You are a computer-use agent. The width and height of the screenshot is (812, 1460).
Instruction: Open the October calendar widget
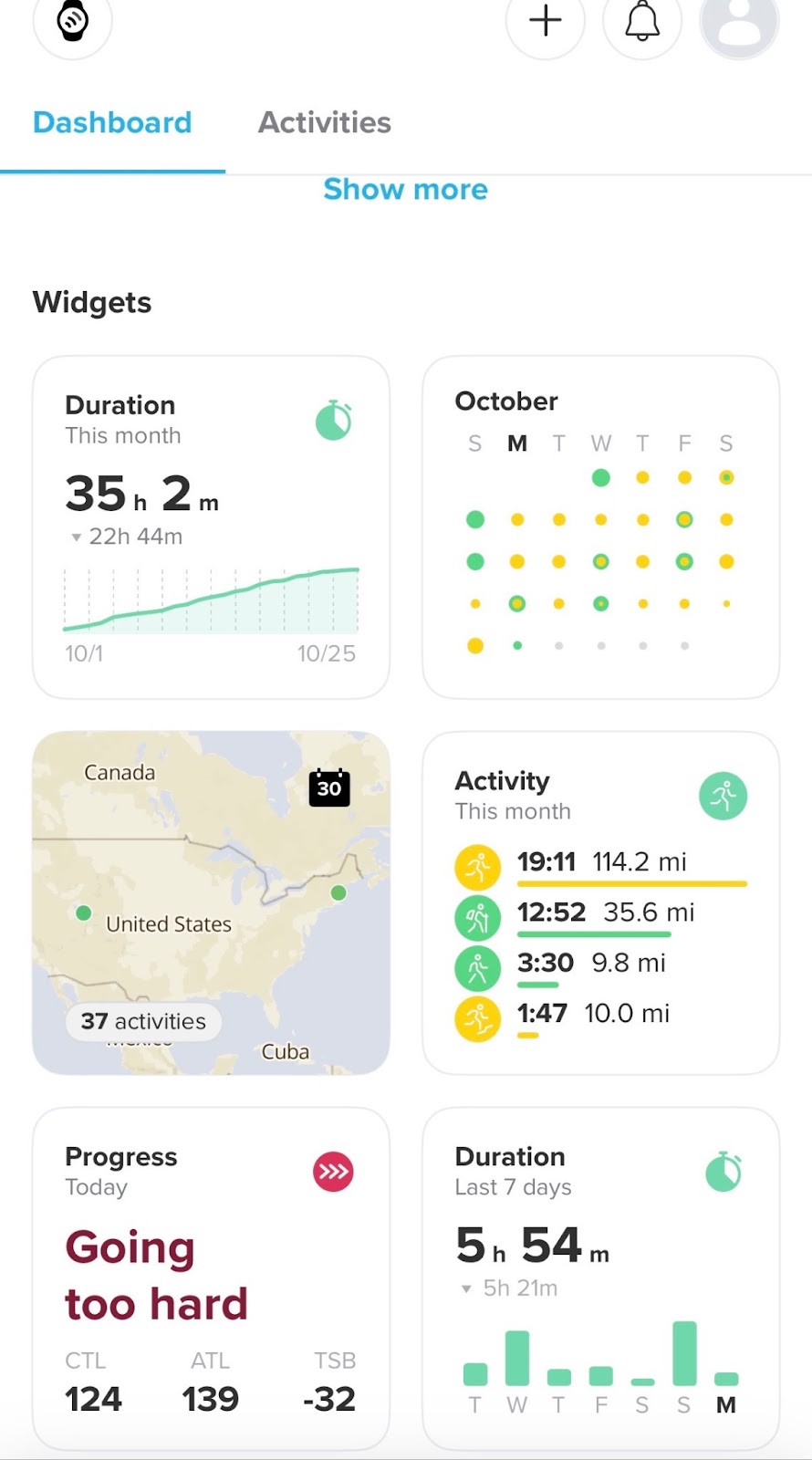(x=600, y=527)
